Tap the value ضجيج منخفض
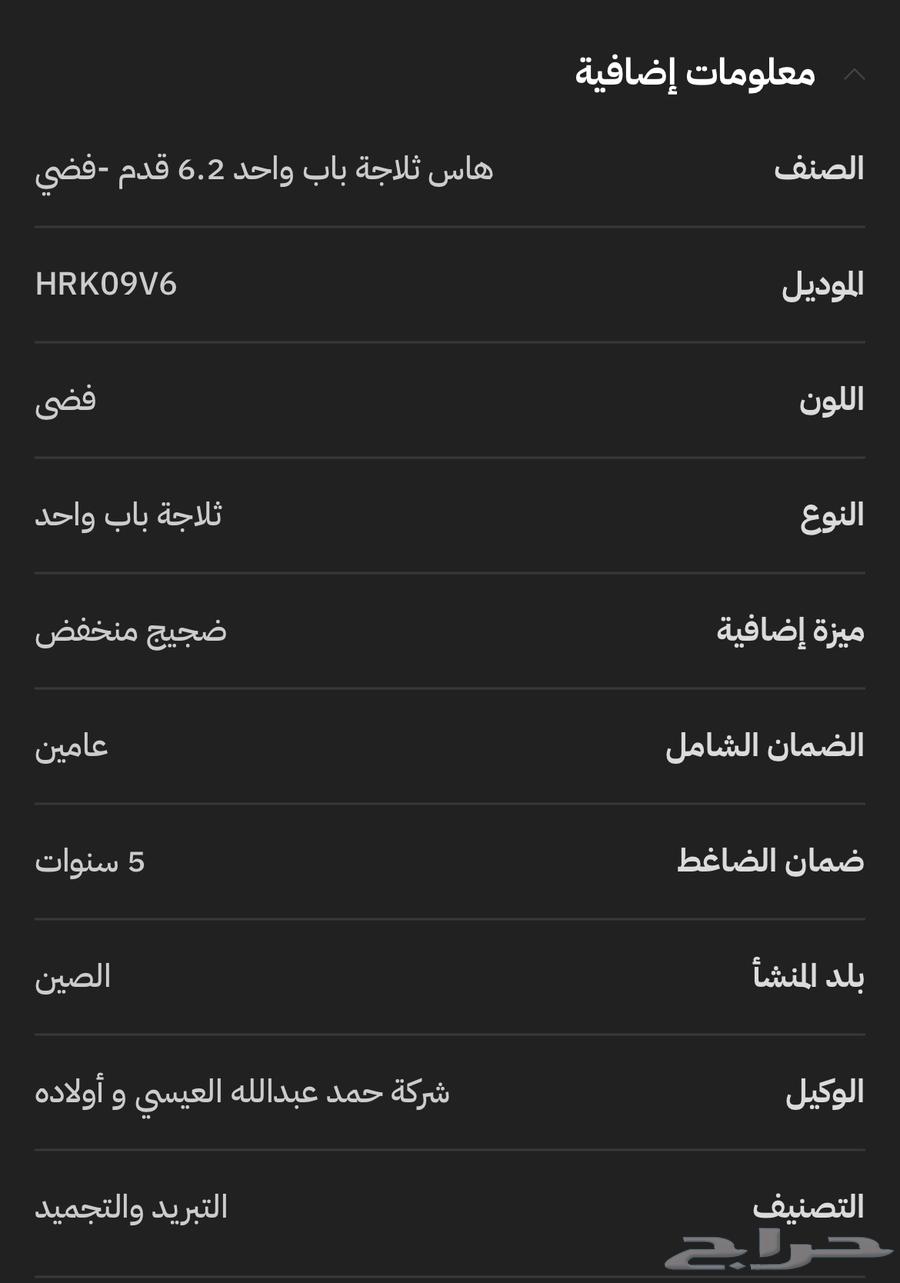This screenshot has width=900, height=1283. (x=129, y=630)
